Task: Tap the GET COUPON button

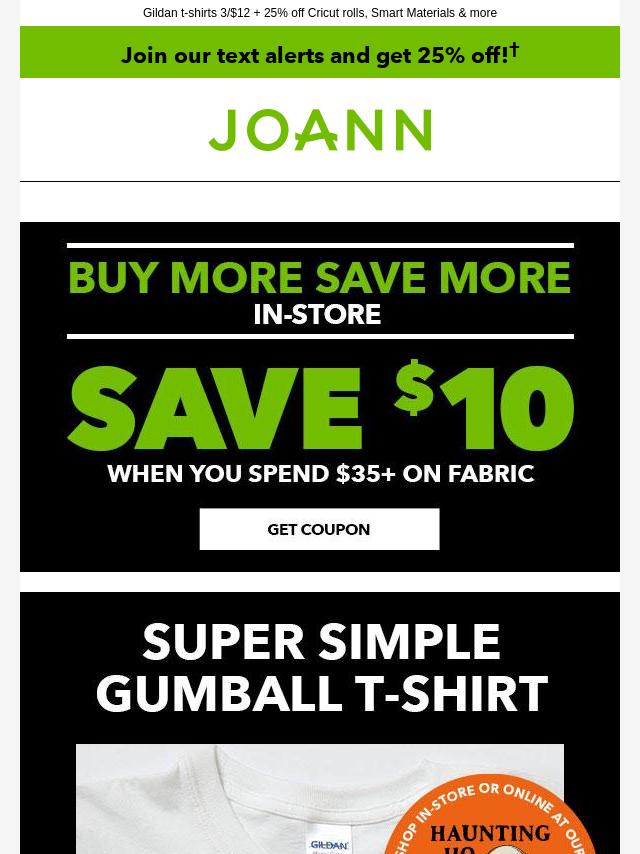Action: point(319,529)
